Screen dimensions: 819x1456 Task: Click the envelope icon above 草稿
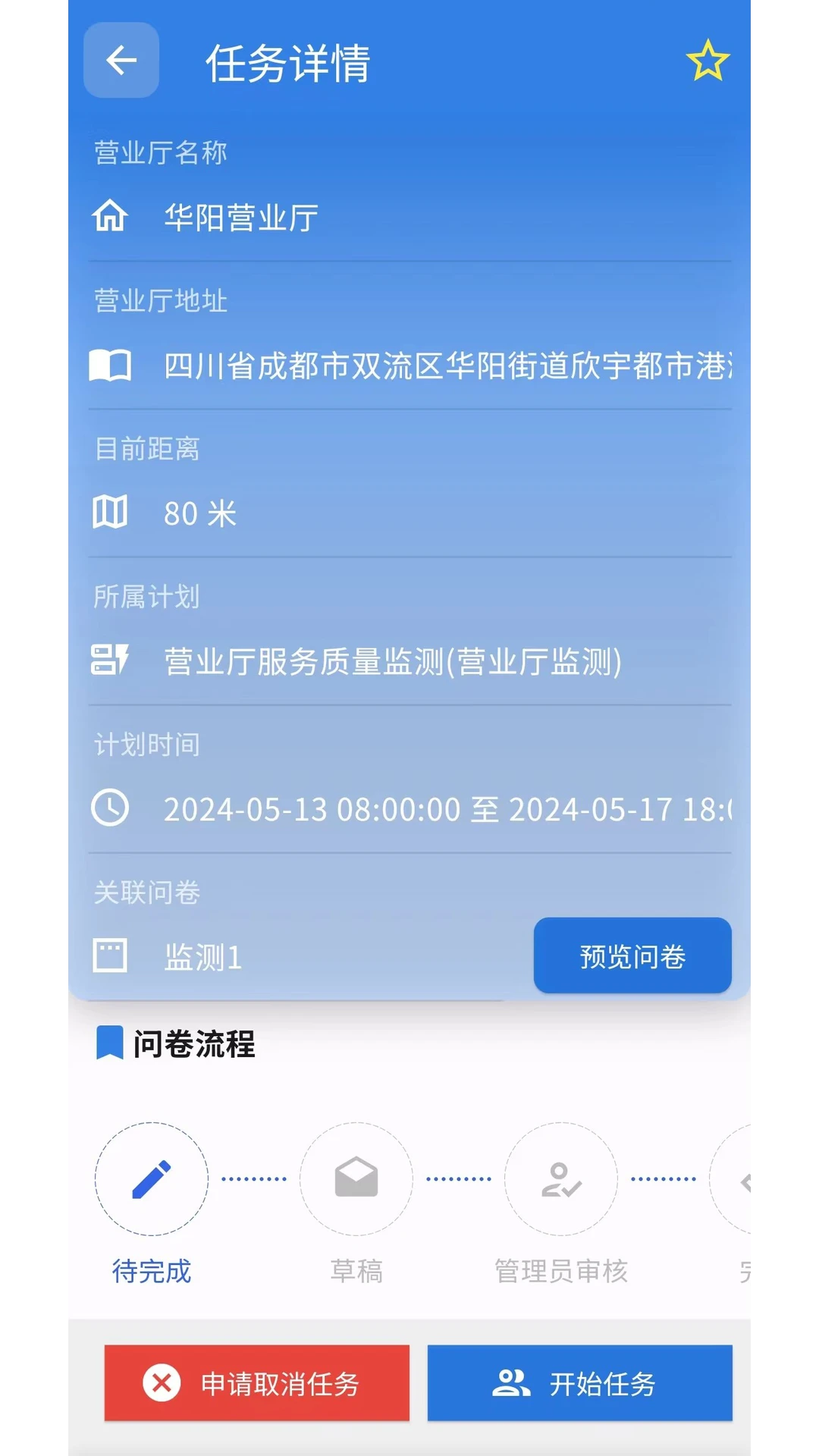pyautogui.click(x=356, y=1178)
